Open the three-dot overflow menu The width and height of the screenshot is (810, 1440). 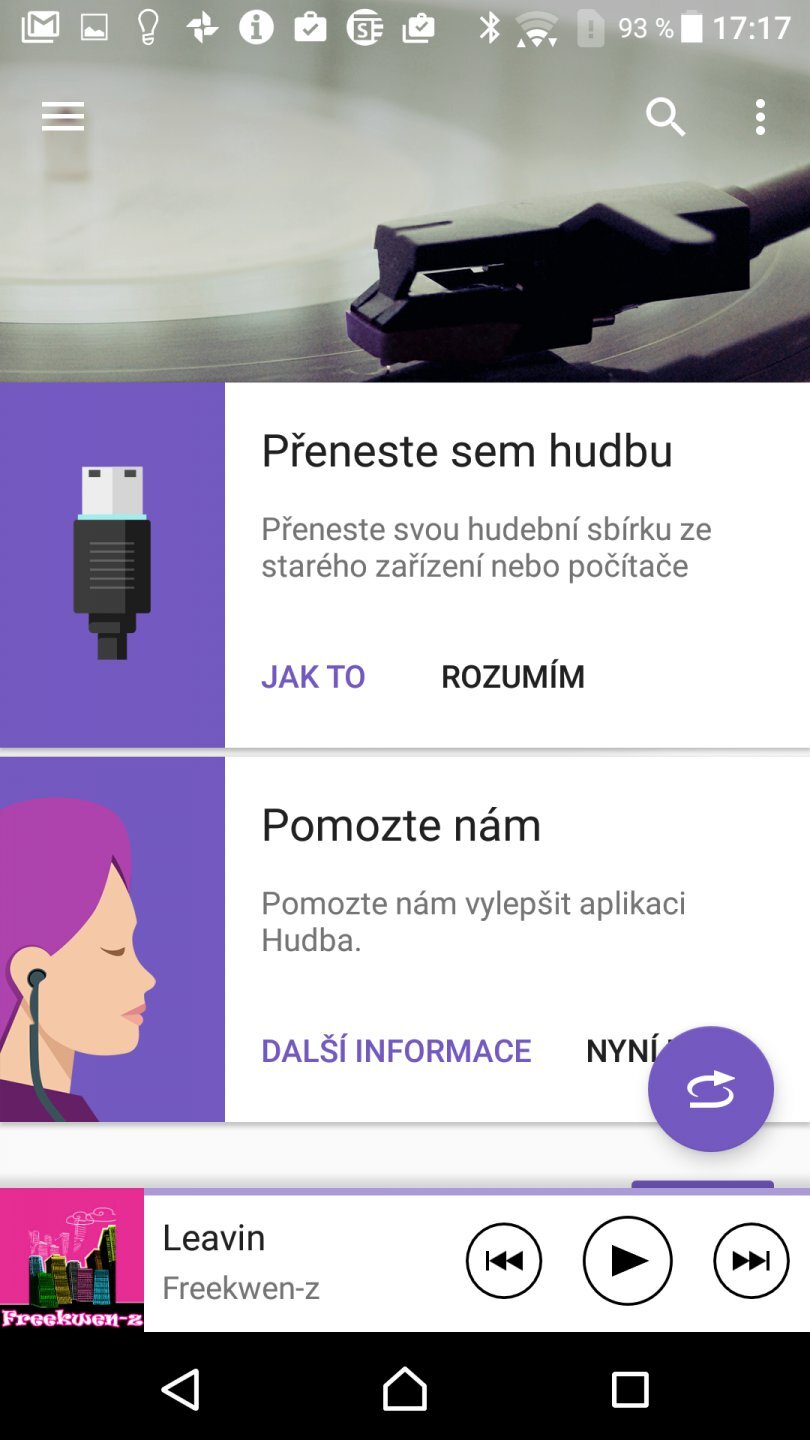760,117
